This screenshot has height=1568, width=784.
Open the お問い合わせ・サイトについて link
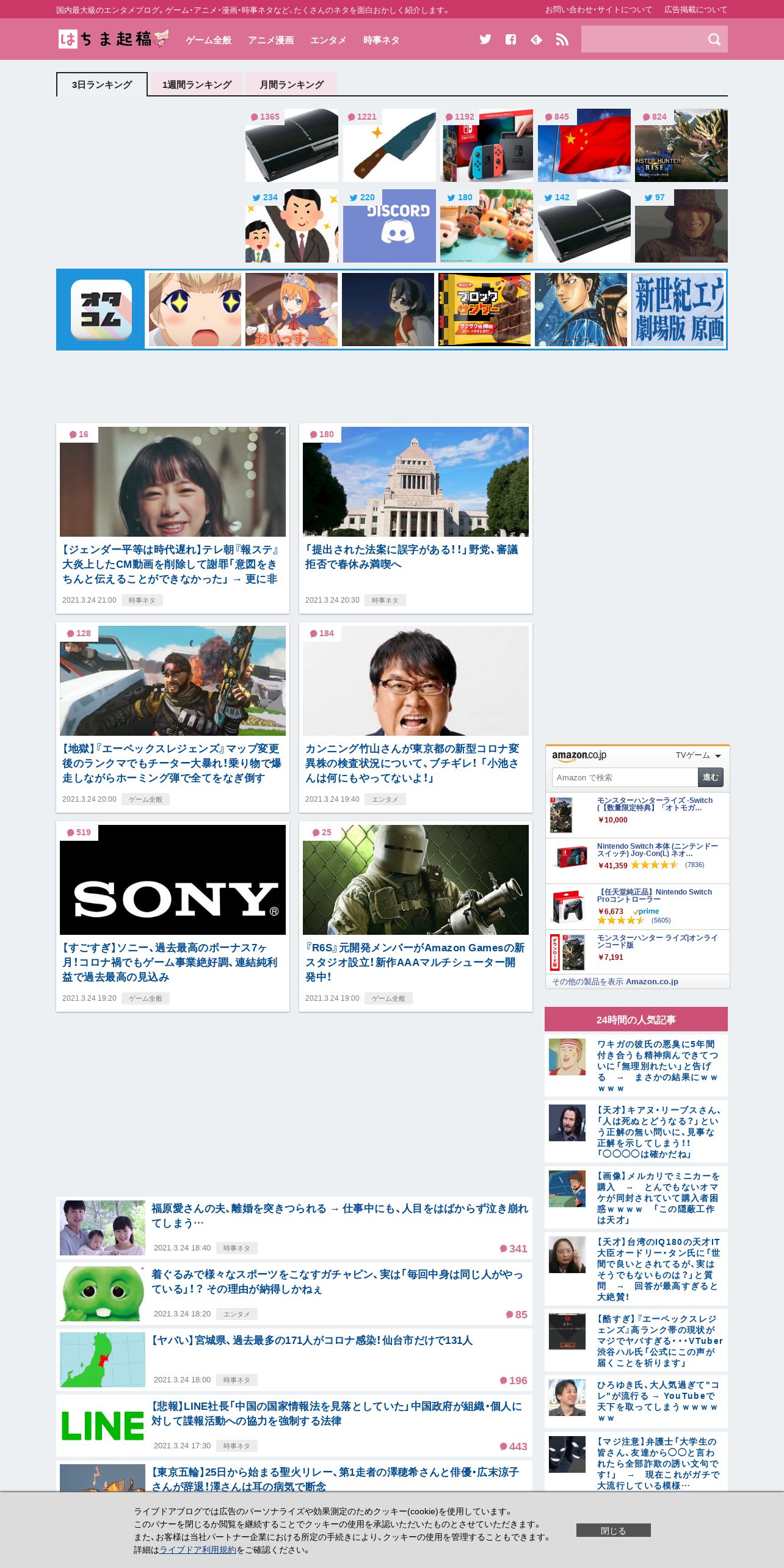[598, 10]
